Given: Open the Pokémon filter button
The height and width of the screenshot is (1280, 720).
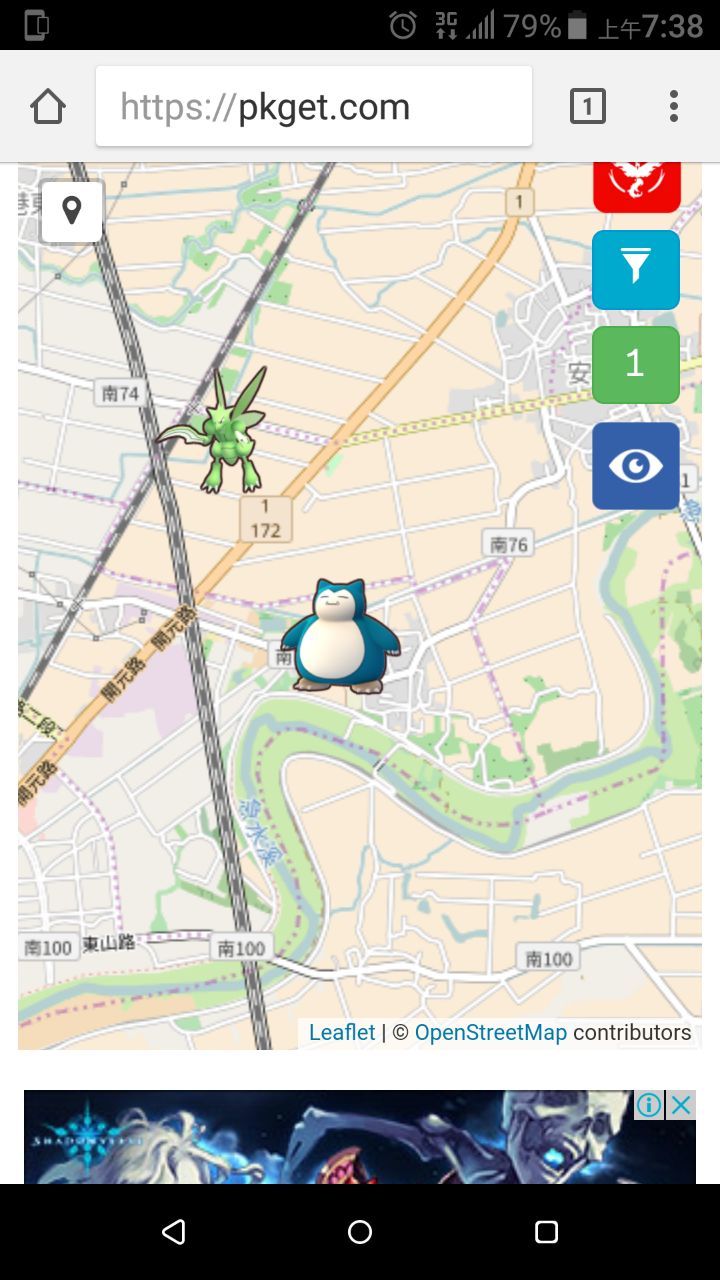Looking at the screenshot, I should 636,270.
